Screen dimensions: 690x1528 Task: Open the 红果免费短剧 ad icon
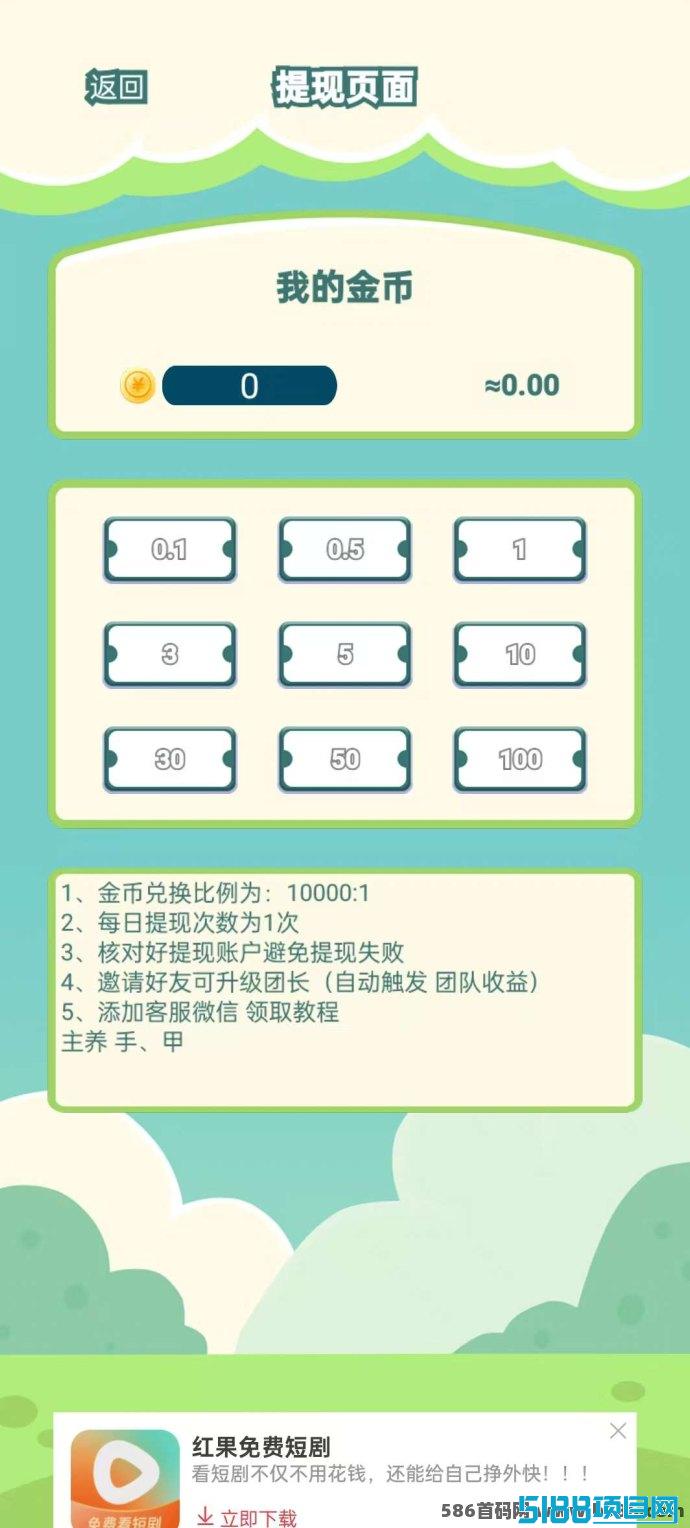click(x=125, y=1478)
